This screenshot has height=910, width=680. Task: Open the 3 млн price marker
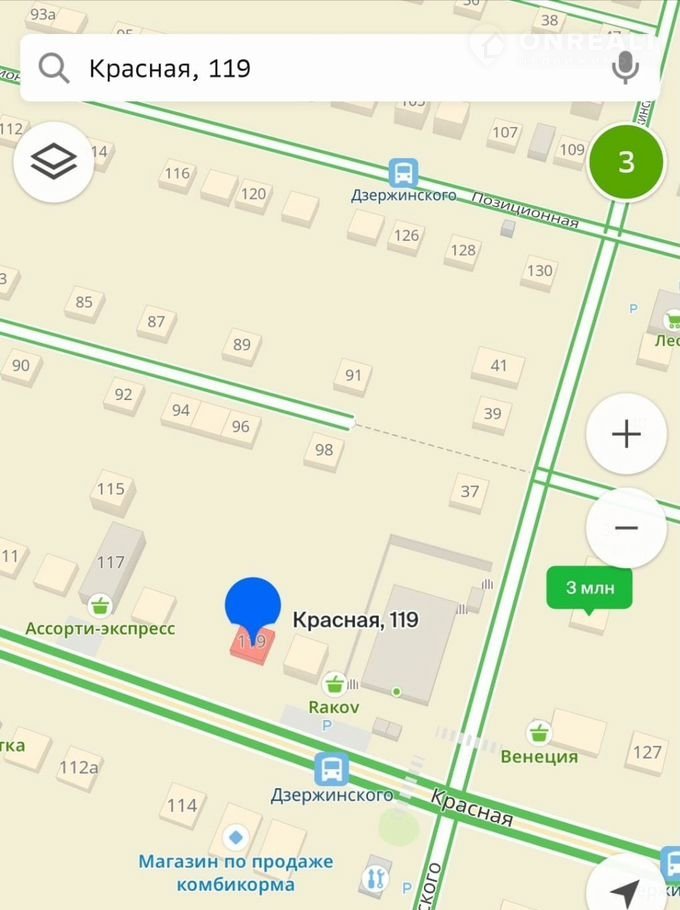tap(590, 588)
